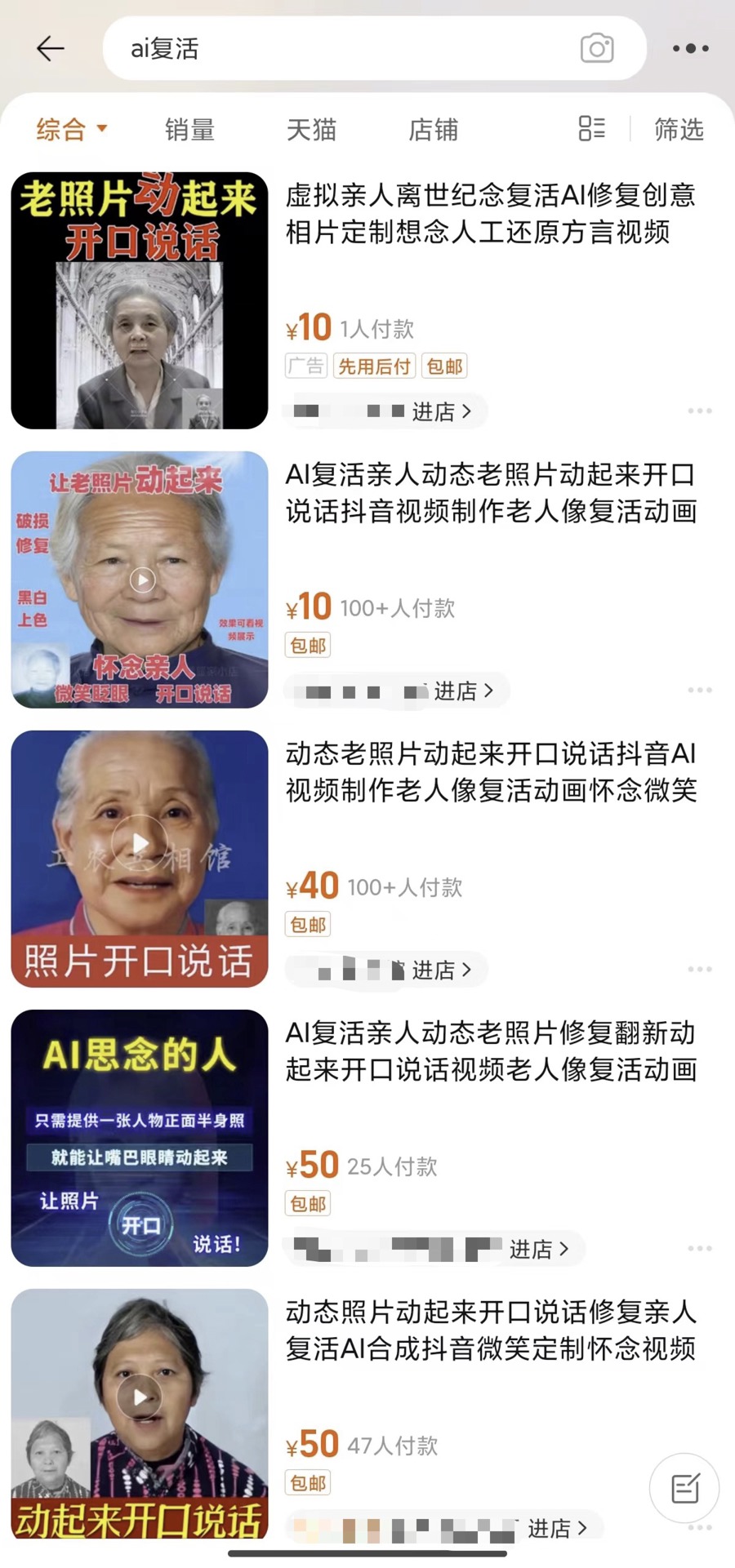
Task: Open the 虚拟亲人离世纪念复活 product listing
Action: coord(490,214)
